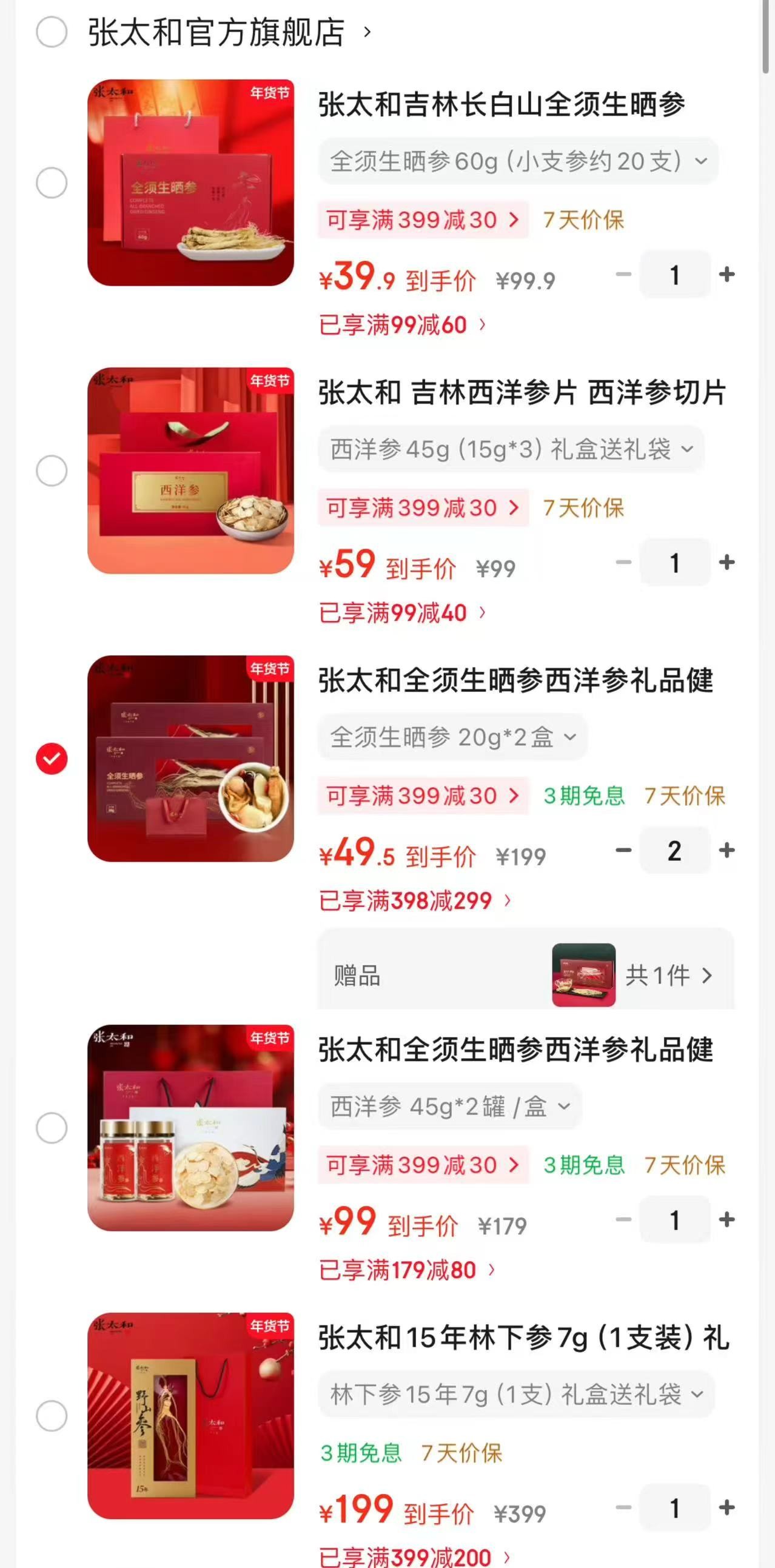Open the 全须生晒参60g variant dropdown
The width and height of the screenshot is (775, 1568).
click(517, 161)
